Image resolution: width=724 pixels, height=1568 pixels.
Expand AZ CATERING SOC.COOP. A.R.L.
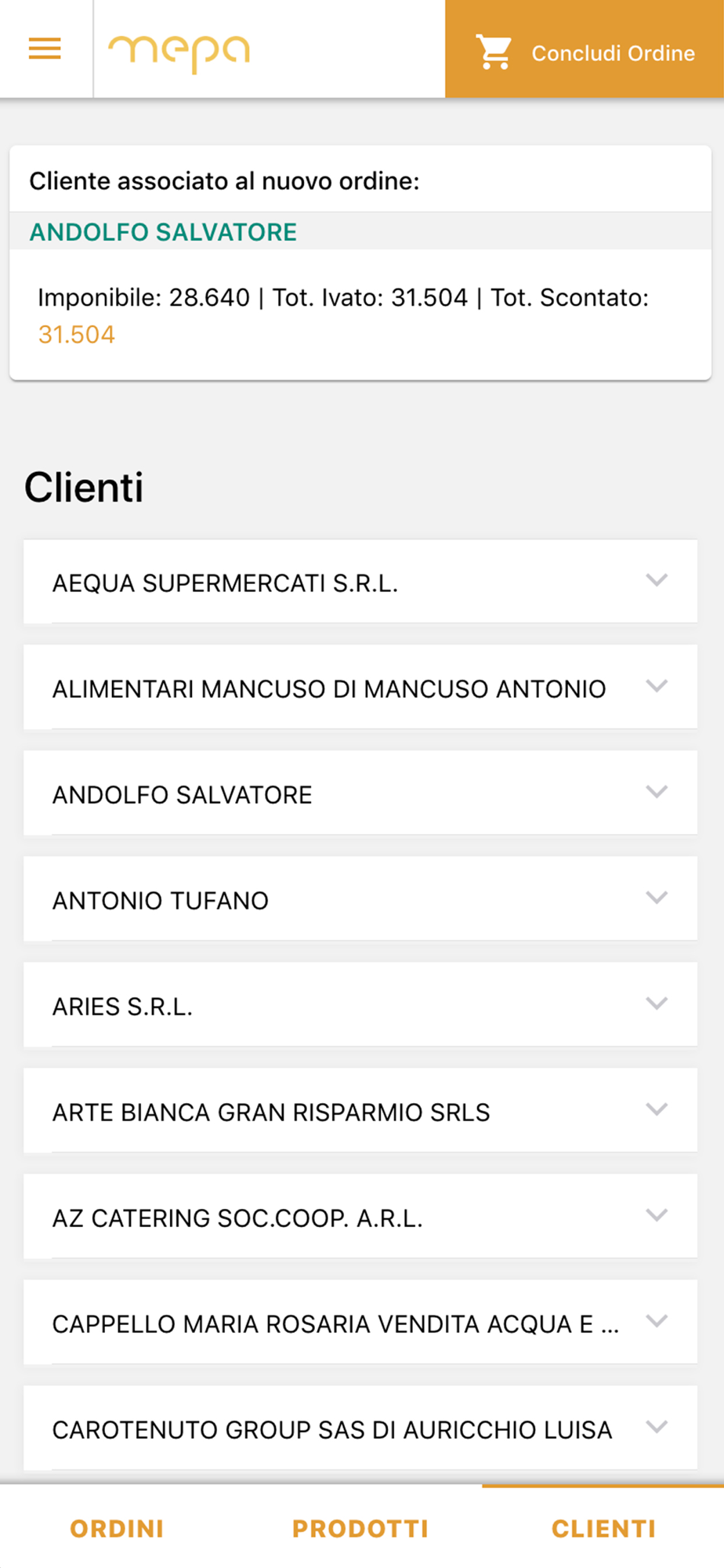point(360,1217)
